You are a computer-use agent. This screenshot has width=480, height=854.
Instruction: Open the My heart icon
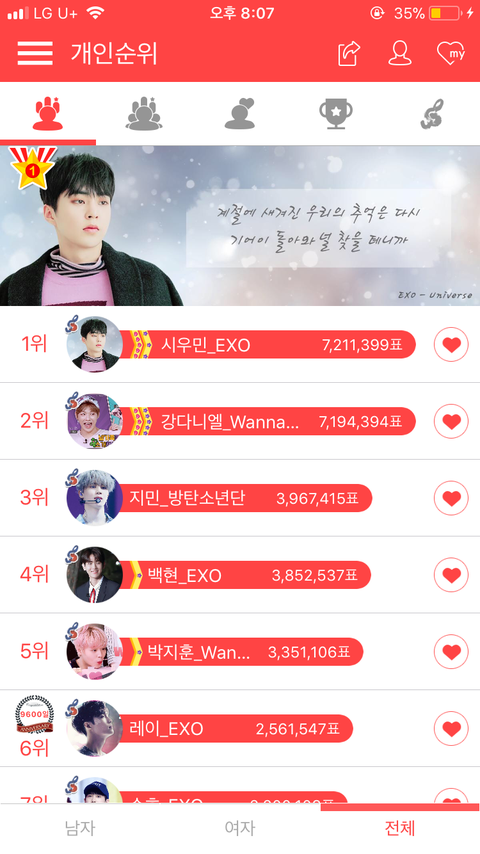coord(451,53)
